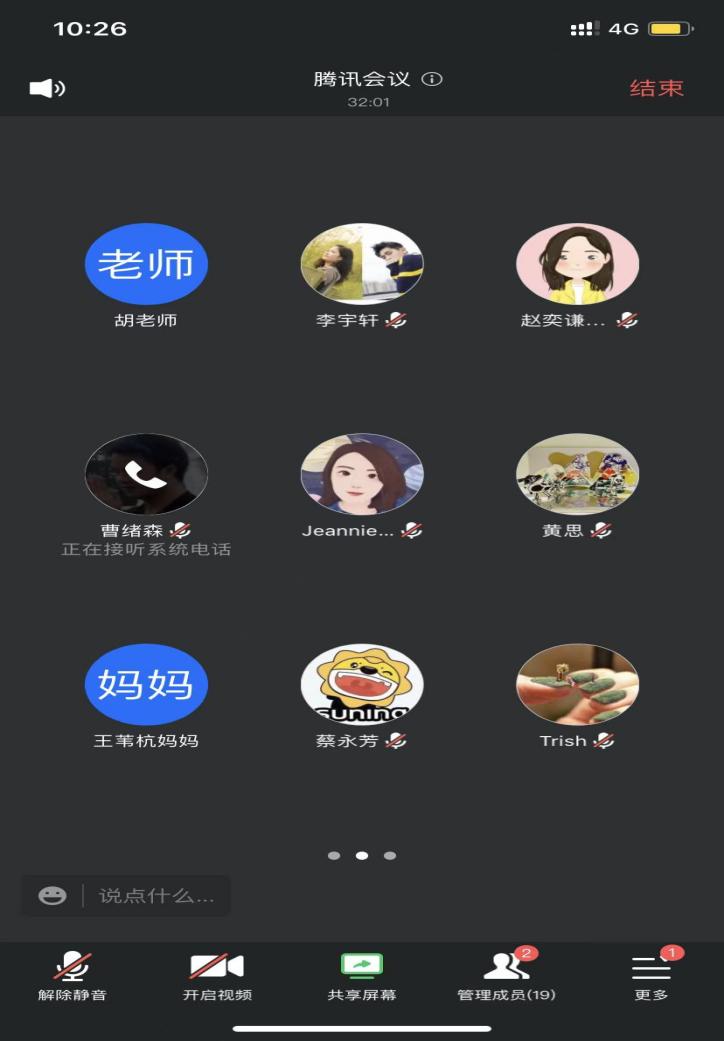Open the emoji picker in chat
The image size is (724, 1041).
pyautogui.click(x=52, y=895)
